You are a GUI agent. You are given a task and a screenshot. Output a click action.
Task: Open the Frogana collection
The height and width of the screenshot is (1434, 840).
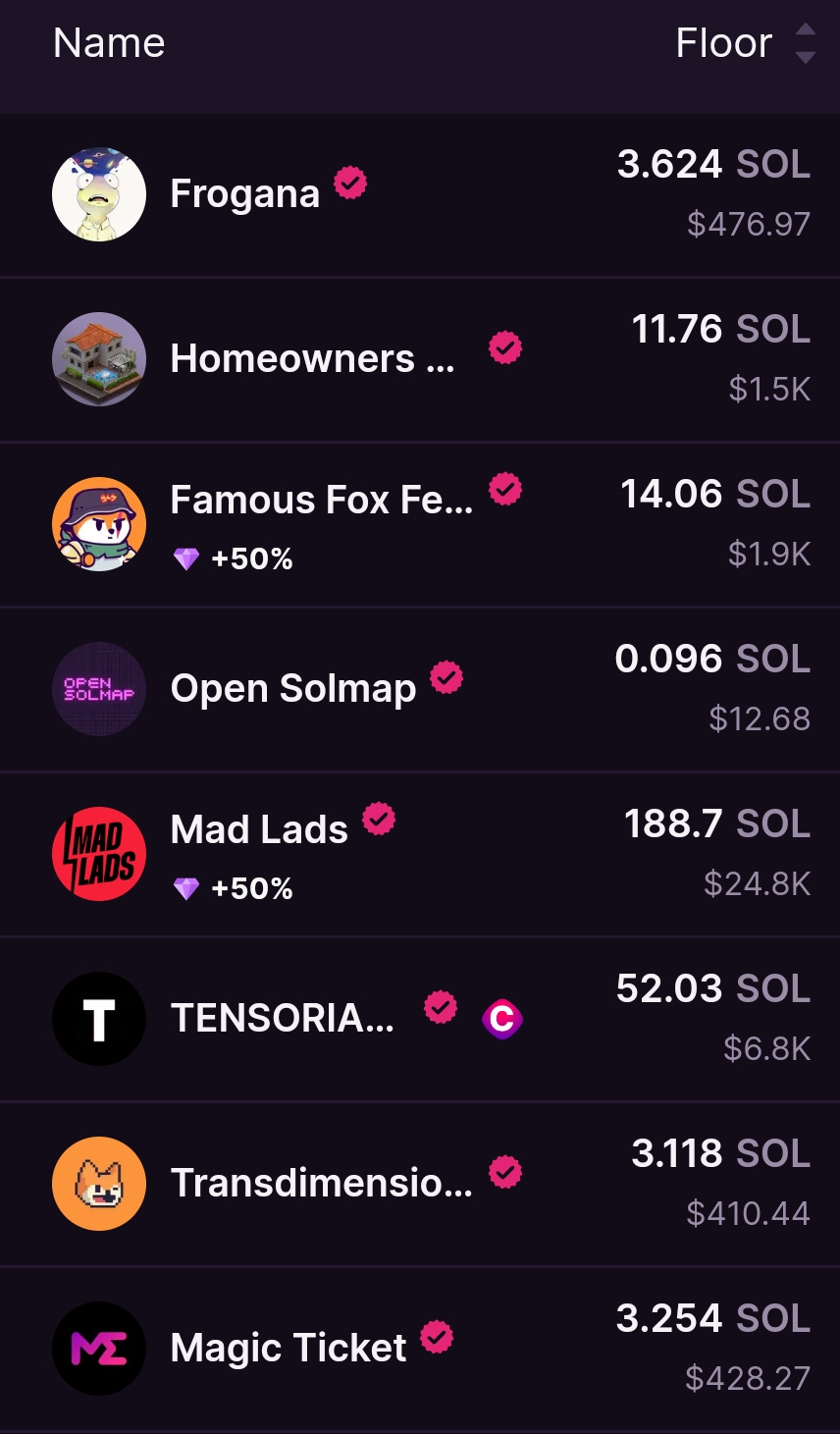coord(420,194)
